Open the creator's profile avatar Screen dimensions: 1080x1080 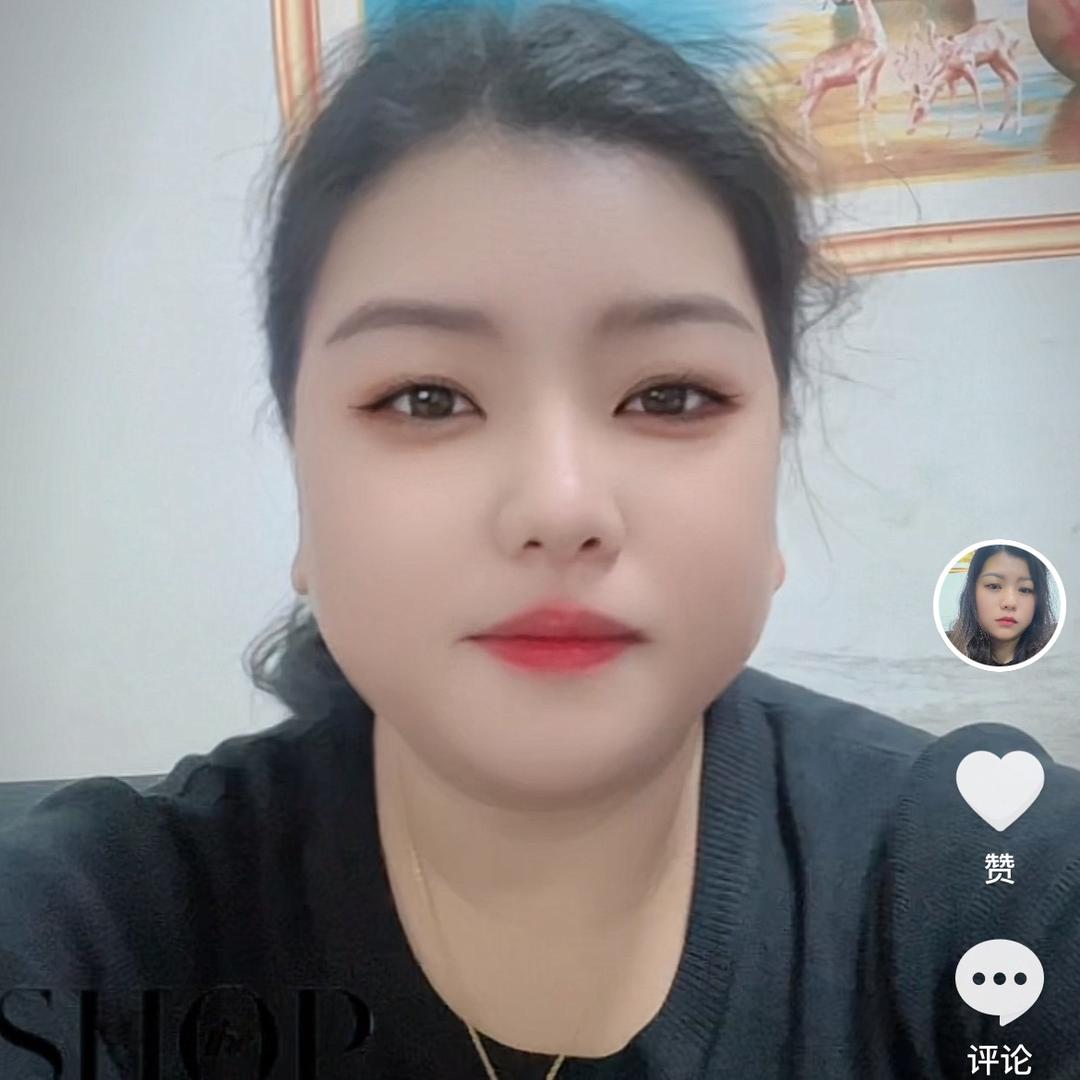tap(999, 605)
